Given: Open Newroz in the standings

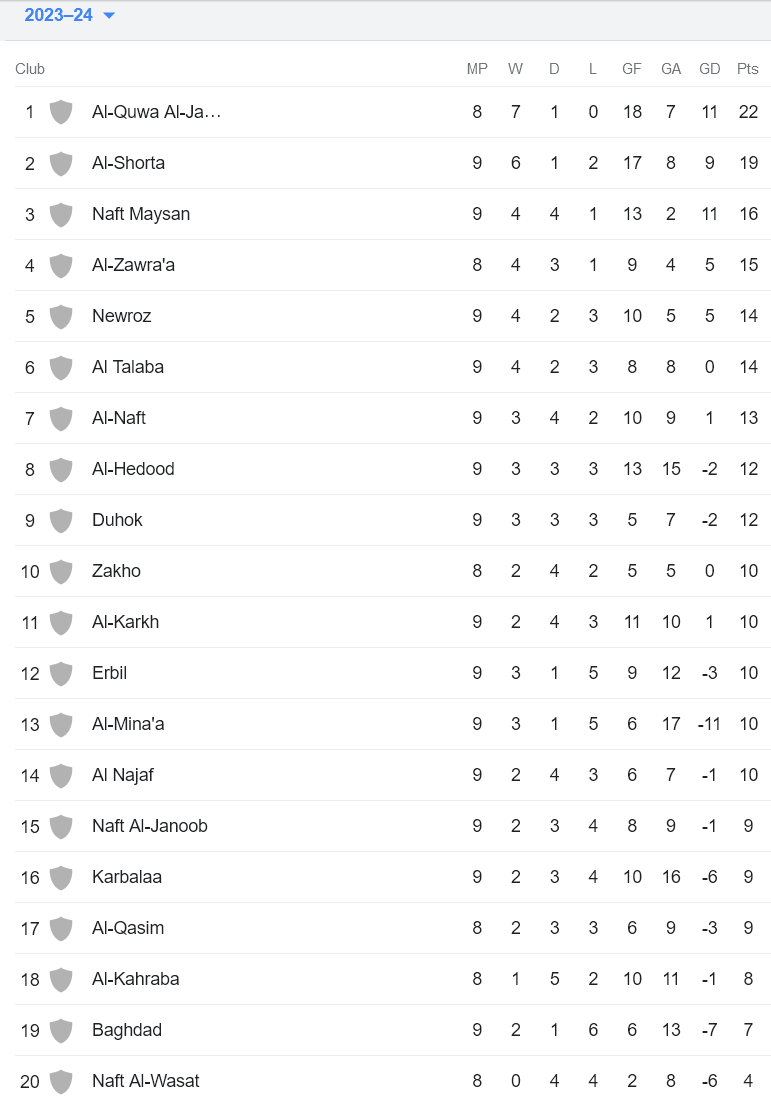Looking at the screenshot, I should [121, 316].
